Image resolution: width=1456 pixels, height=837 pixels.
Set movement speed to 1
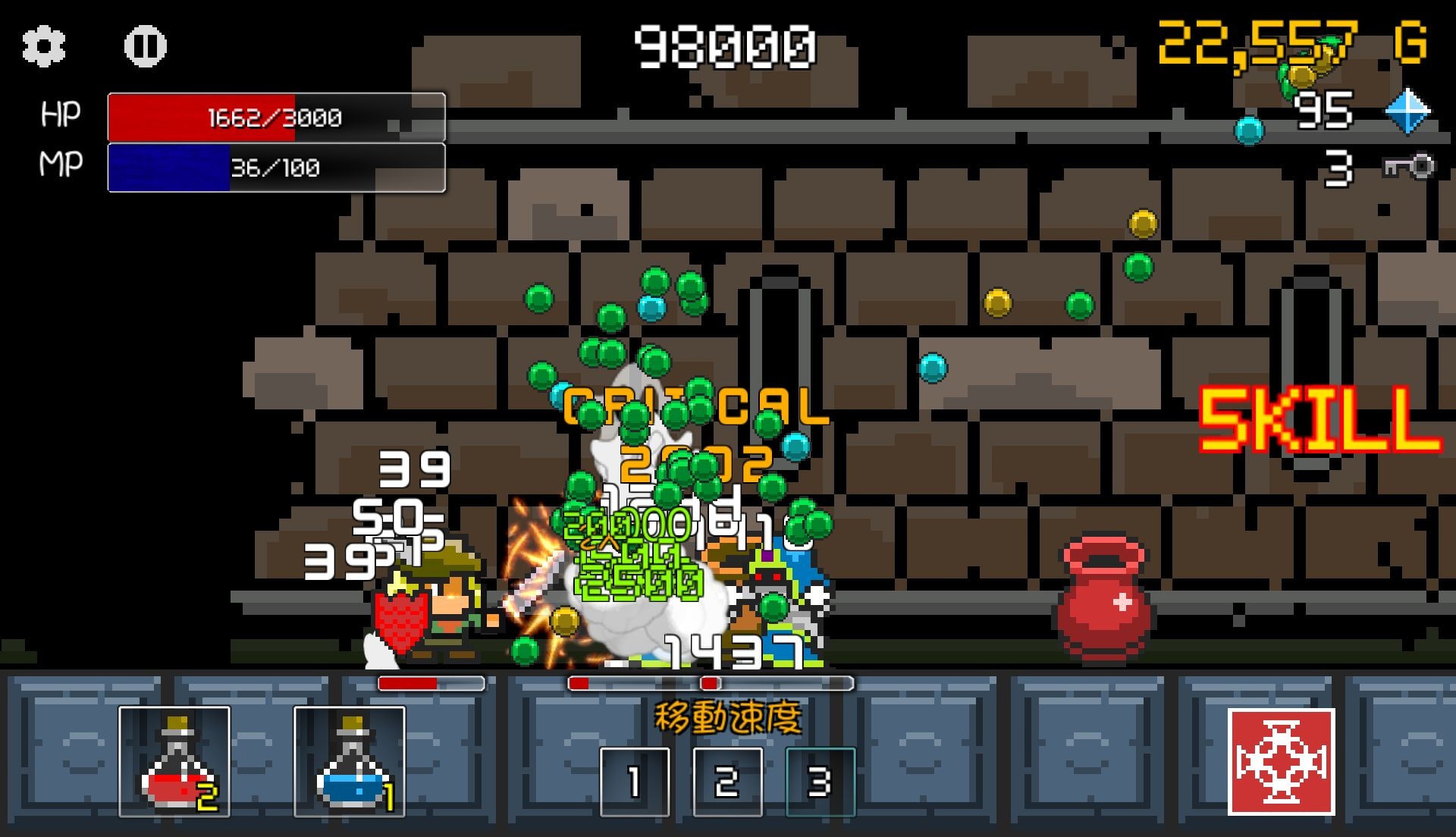point(634,782)
